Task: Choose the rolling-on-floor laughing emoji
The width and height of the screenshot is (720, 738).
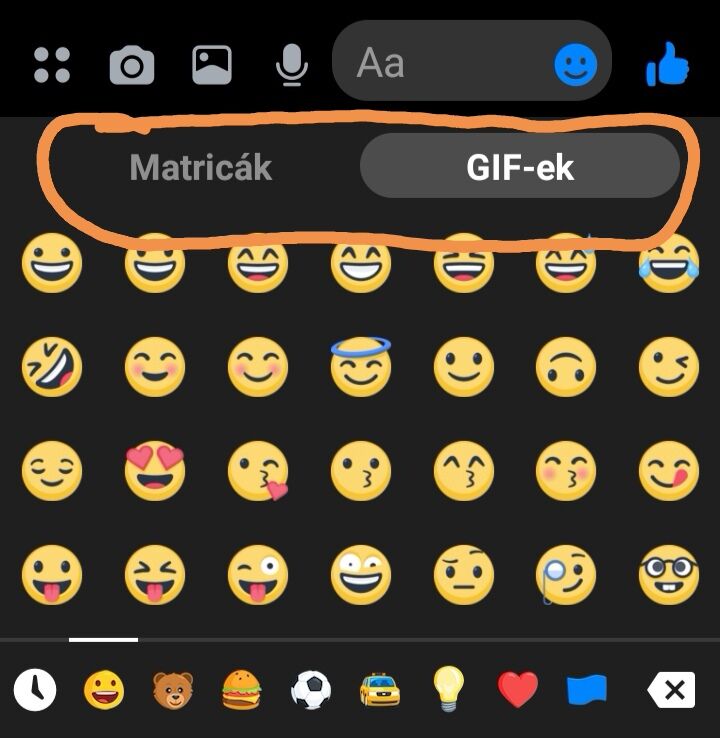Action: pos(52,366)
